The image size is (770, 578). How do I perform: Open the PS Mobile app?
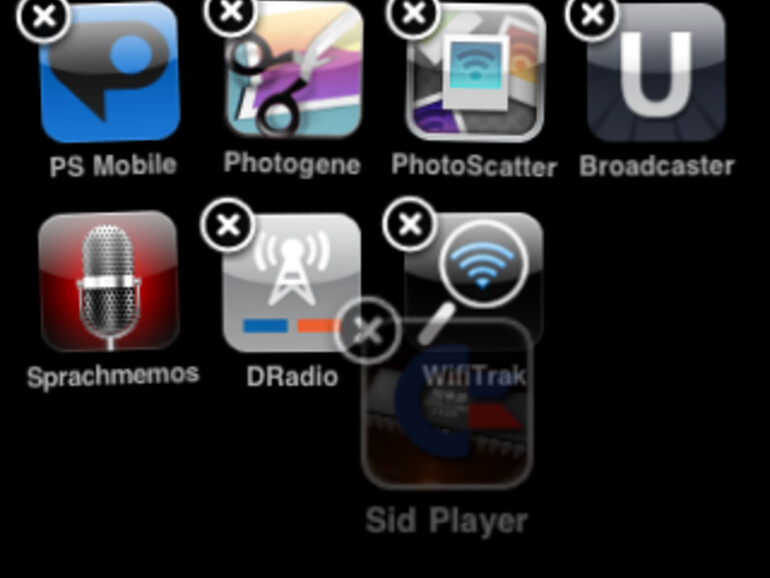coord(110,75)
